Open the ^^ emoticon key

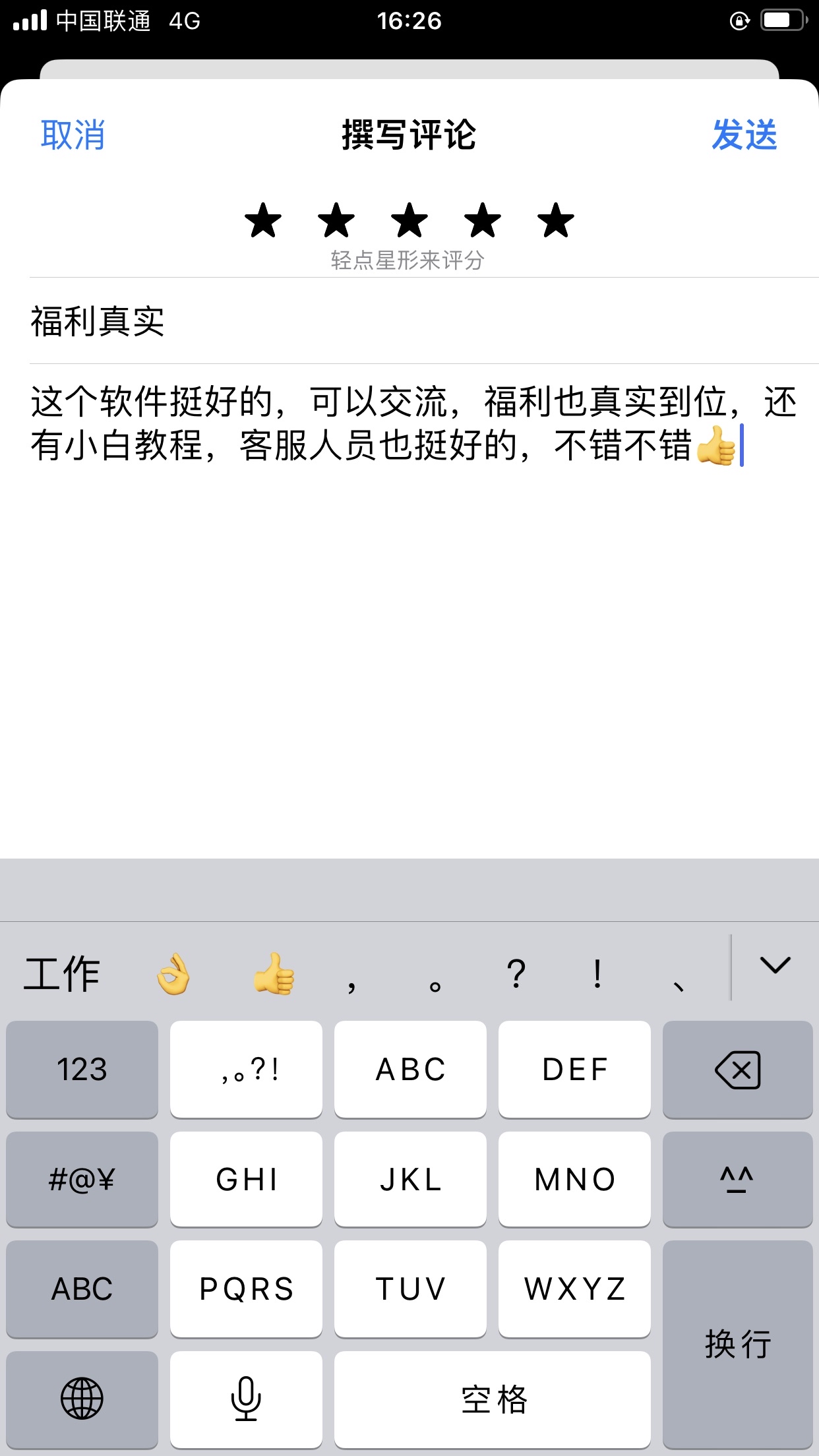(737, 1179)
